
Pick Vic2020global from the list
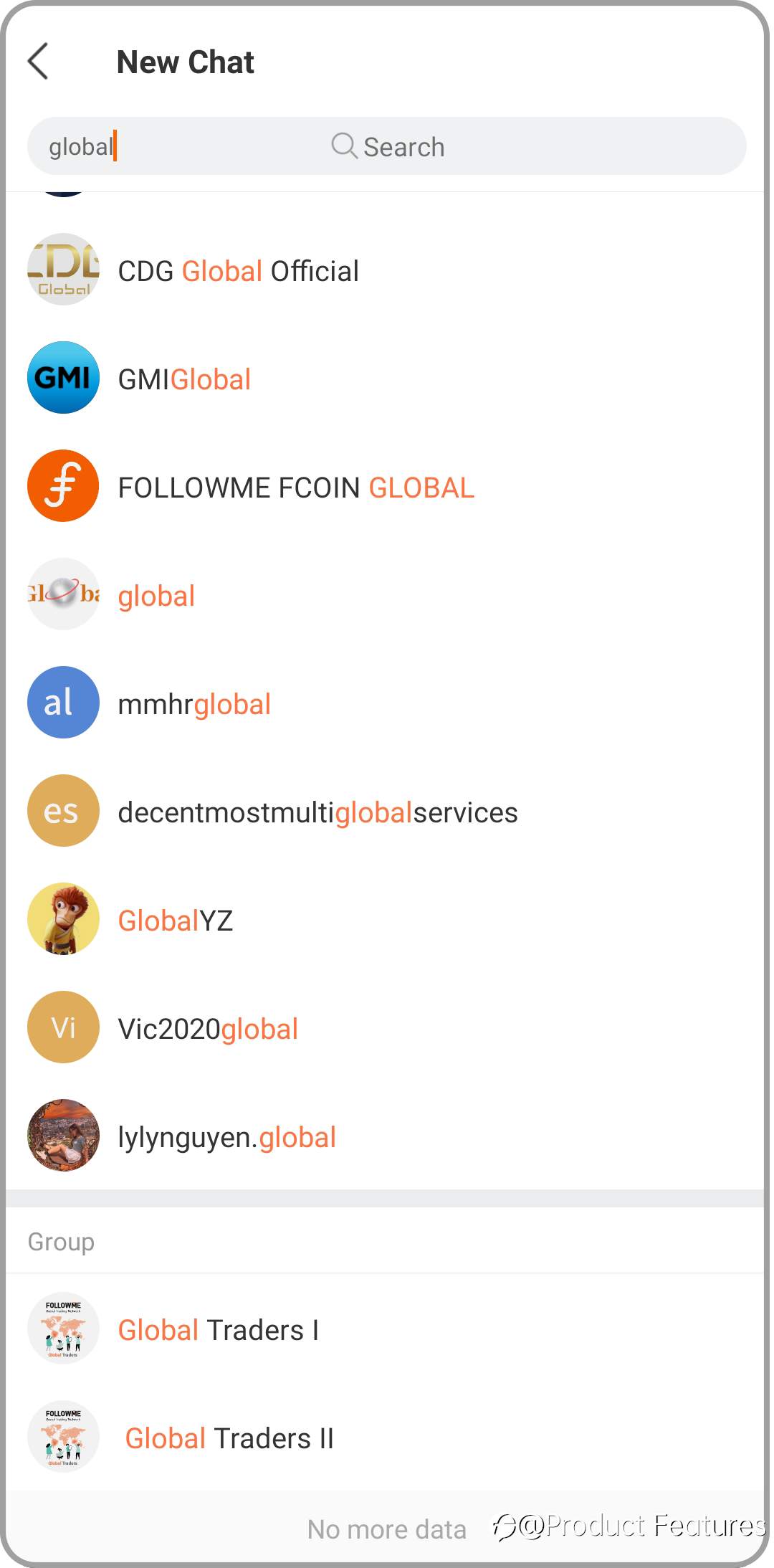tap(386, 1028)
